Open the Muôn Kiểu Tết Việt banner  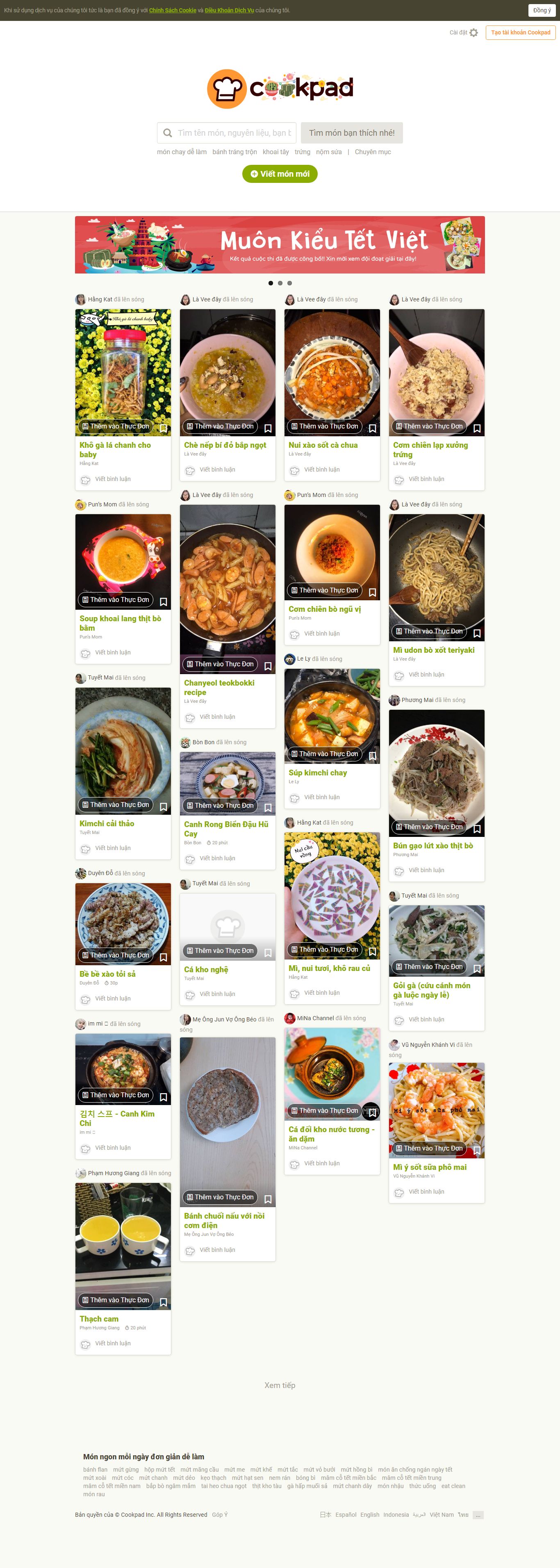280,245
